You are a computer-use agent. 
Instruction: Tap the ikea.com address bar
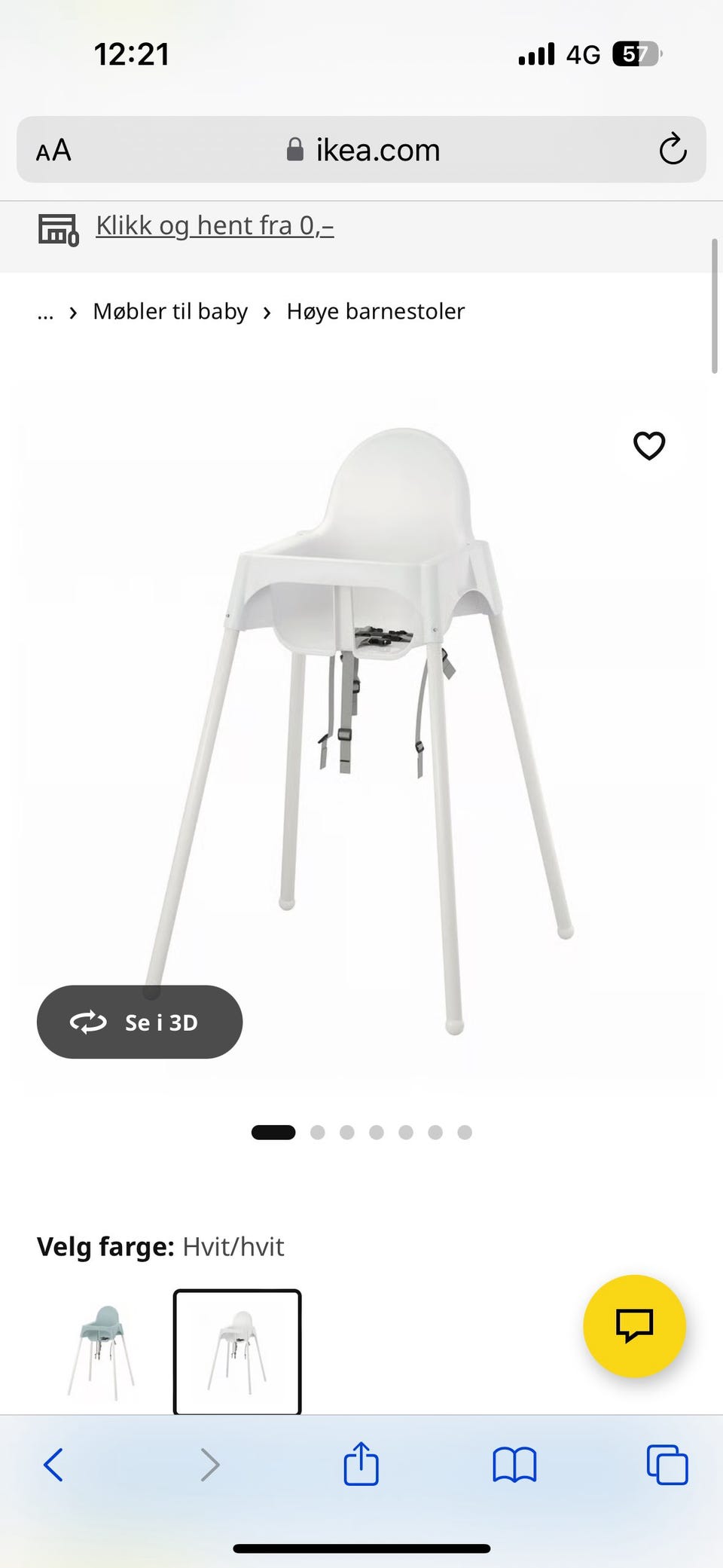pyautogui.click(x=363, y=151)
